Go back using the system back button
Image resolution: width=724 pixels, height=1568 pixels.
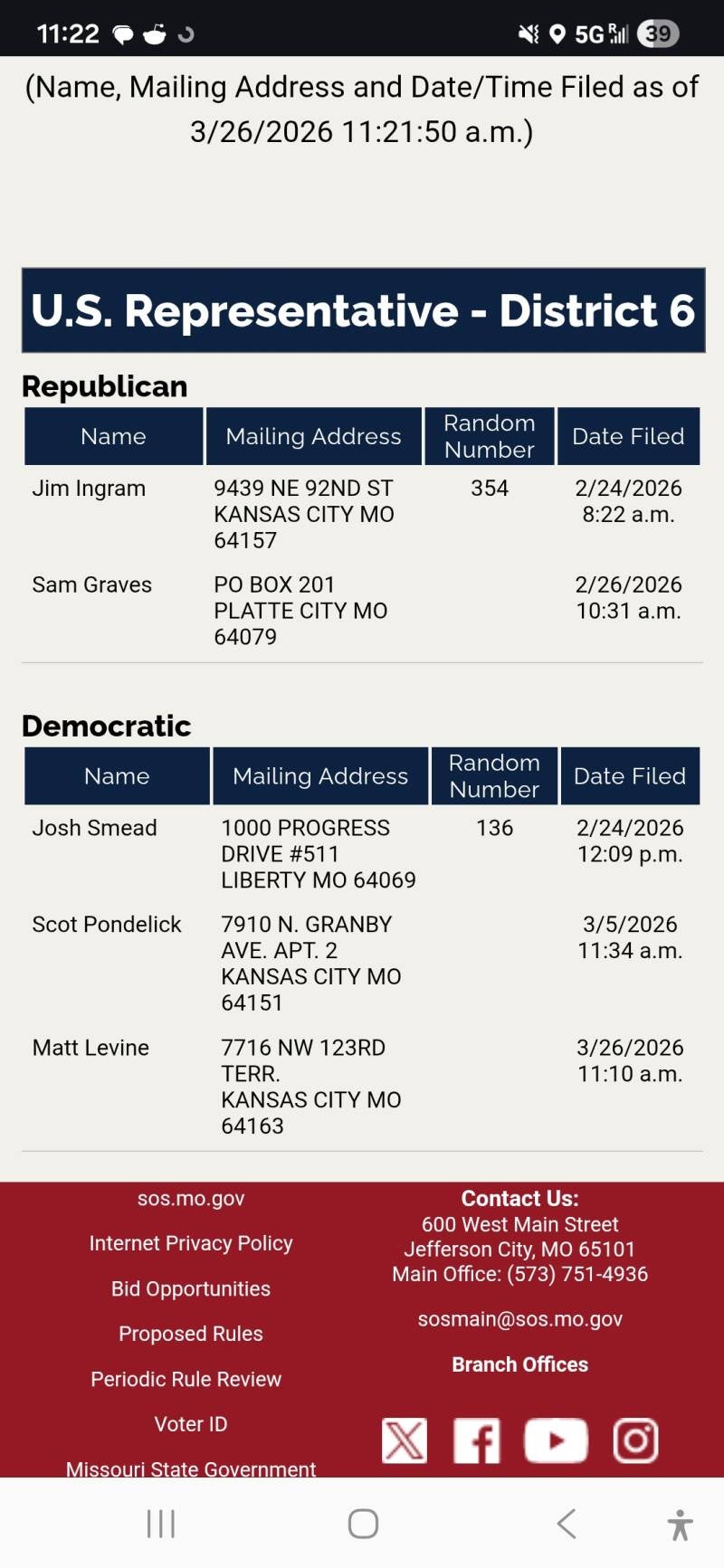coord(567,1524)
